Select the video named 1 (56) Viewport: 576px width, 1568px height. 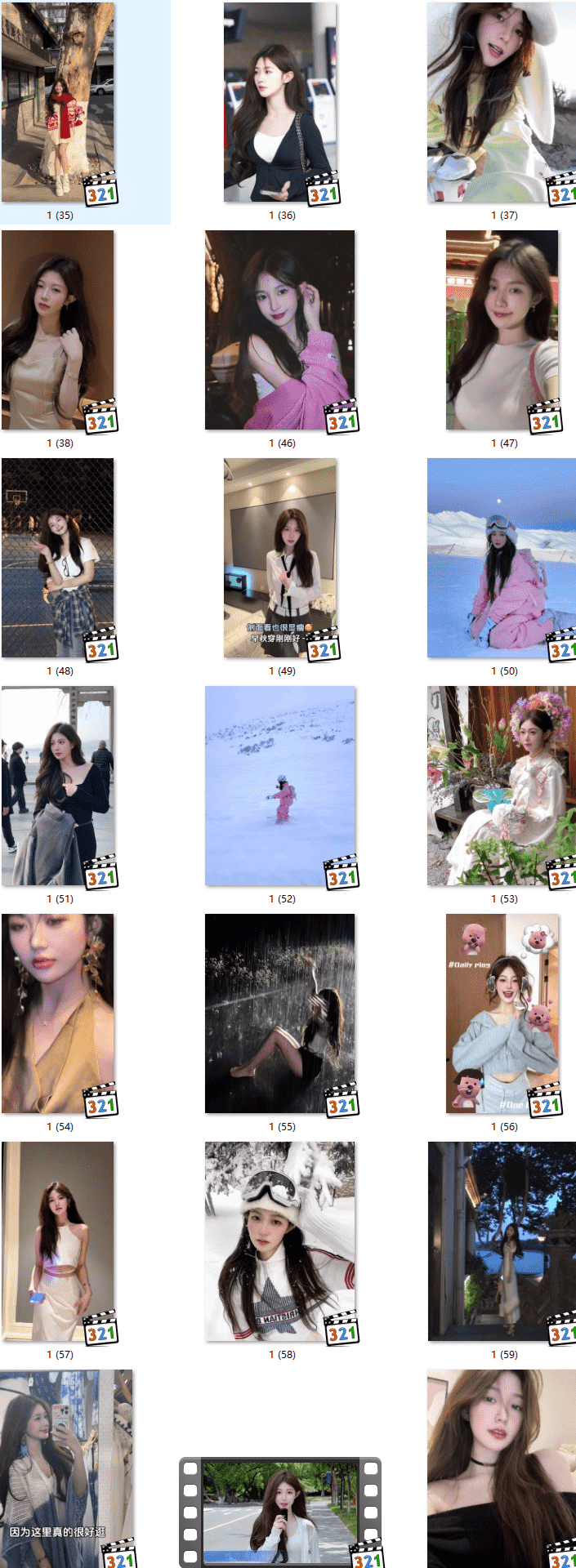pyautogui.click(x=502, y=1013)
